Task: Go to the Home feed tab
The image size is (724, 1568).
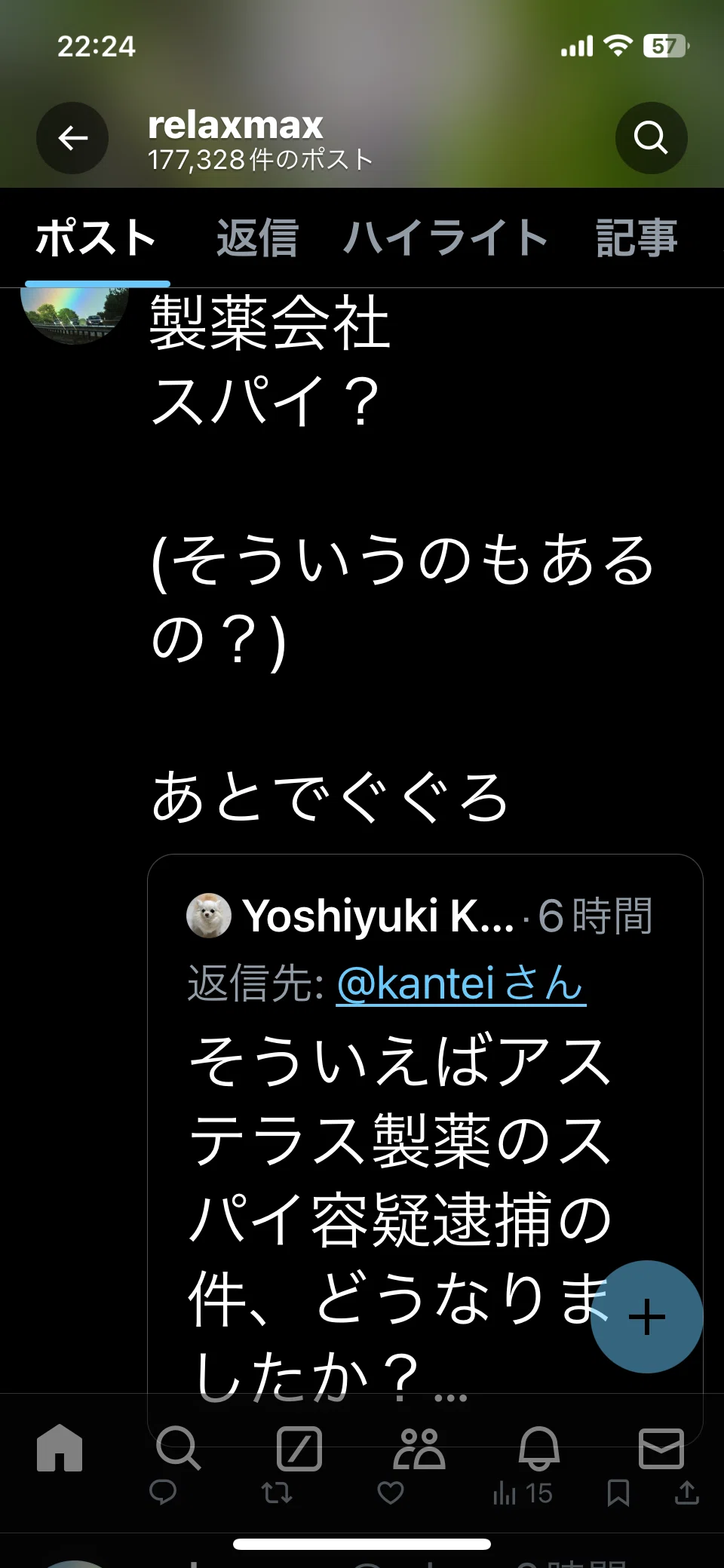Action: (60, 1447)
